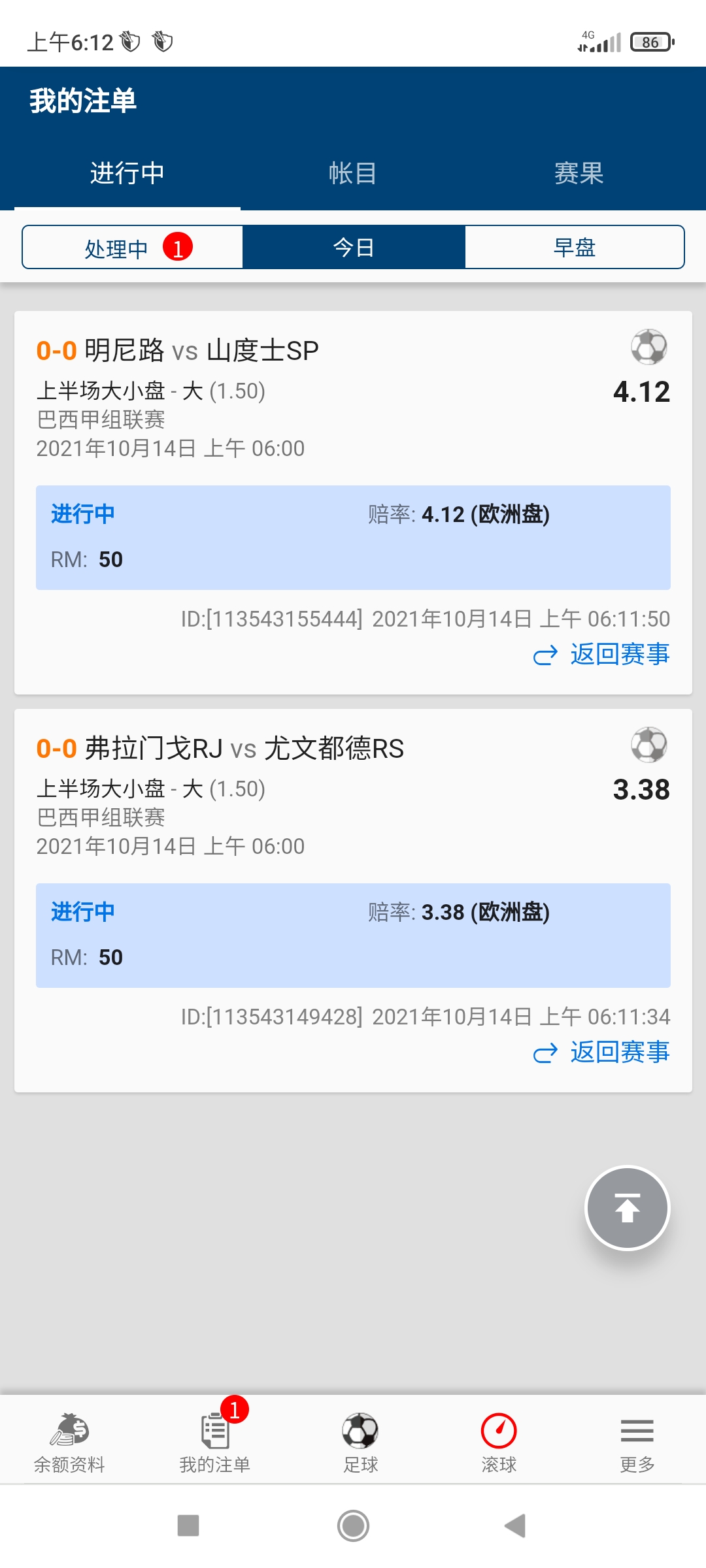The width and height of the screenshot is (706, 1568).
Task: Tap the redo arrow next to first 返回赛事
Action: [546, 655]
